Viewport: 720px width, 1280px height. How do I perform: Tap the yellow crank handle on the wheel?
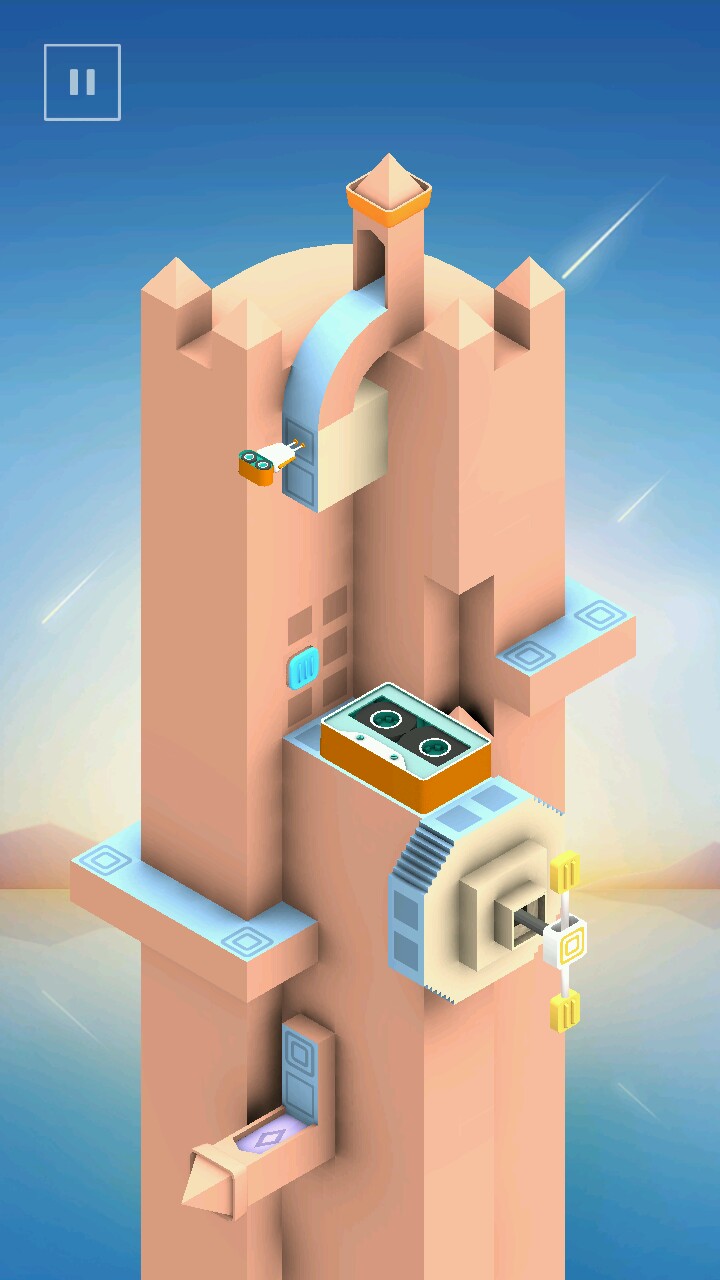(x=565, y=940)
